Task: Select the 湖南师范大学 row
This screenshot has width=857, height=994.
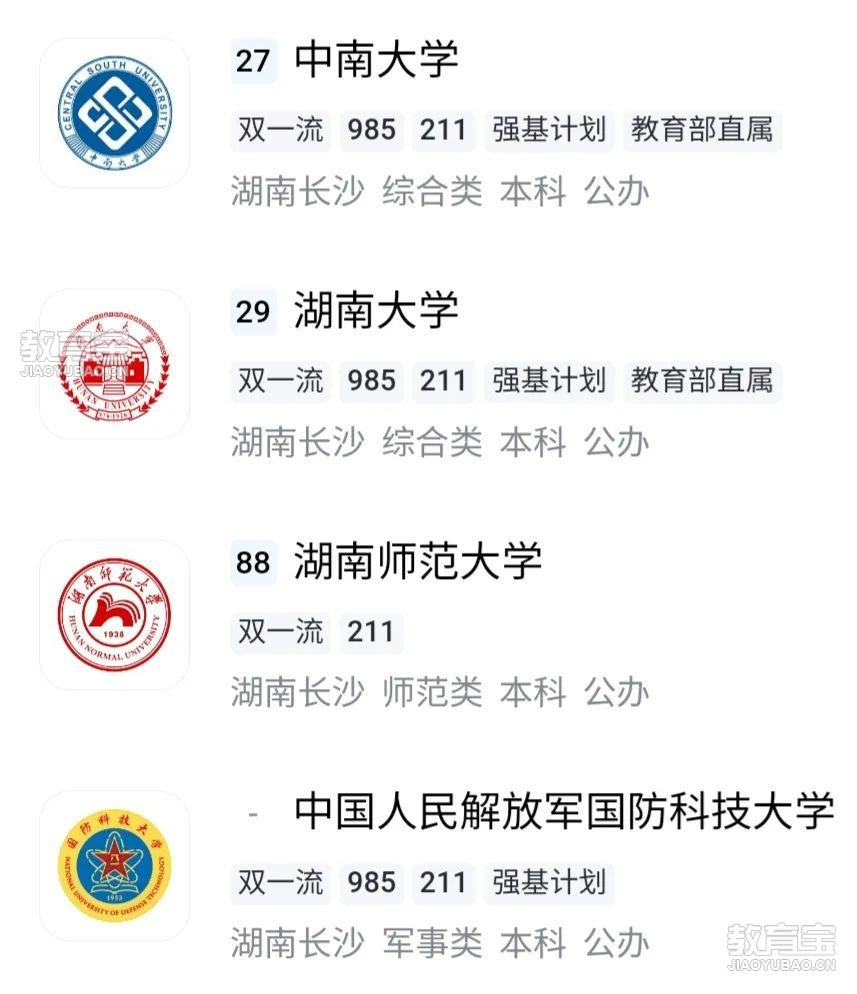Action: coord(417,561)
